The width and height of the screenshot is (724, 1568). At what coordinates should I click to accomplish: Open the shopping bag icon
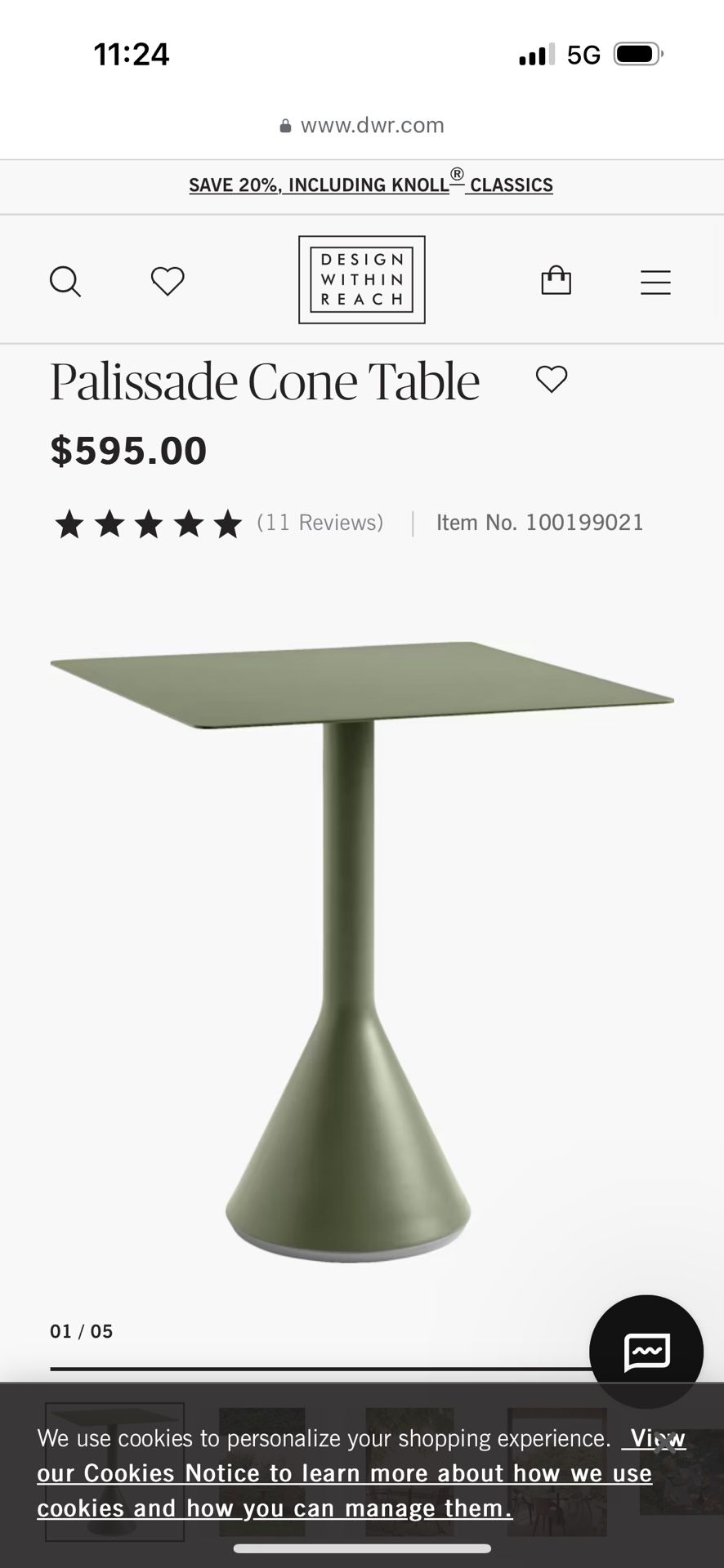pyautogui.click(x=556, y=280)
